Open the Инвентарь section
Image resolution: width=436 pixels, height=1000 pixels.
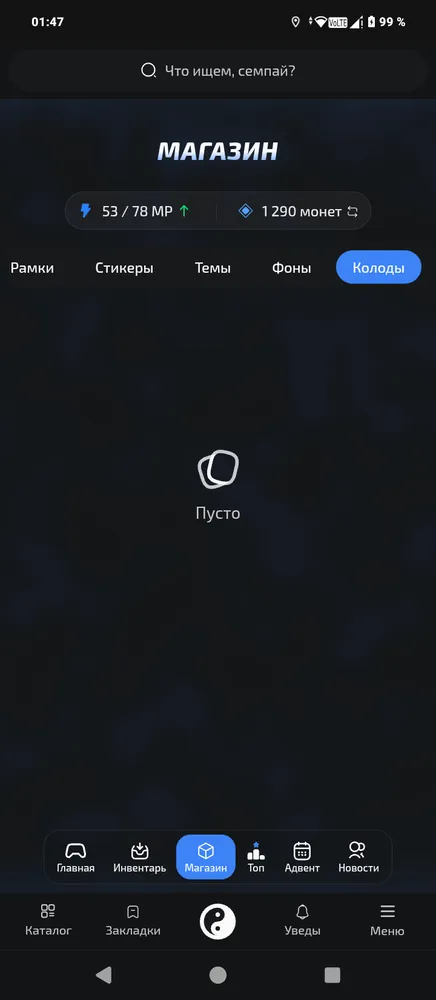pos(140,858)
